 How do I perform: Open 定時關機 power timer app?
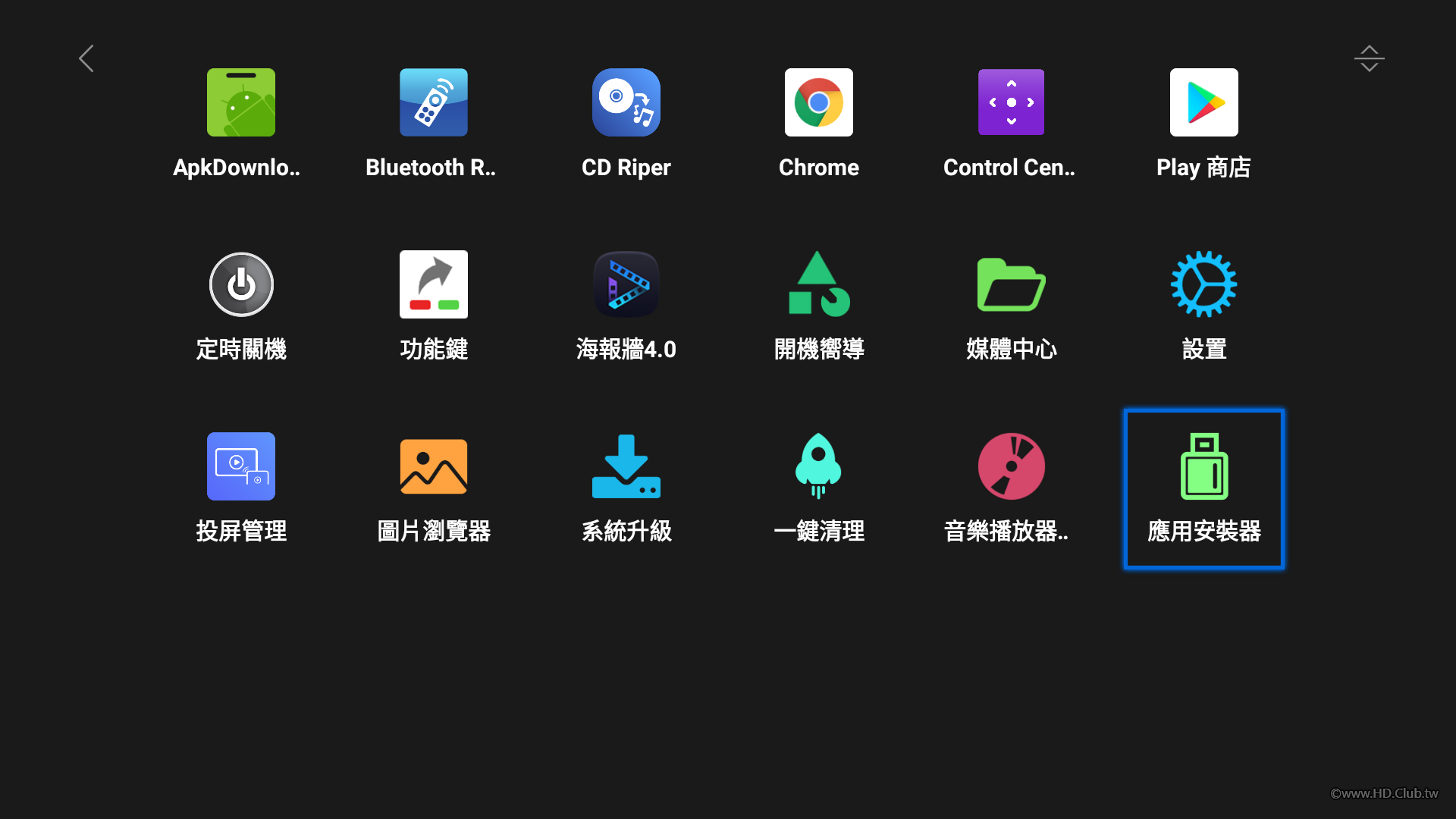240,285
